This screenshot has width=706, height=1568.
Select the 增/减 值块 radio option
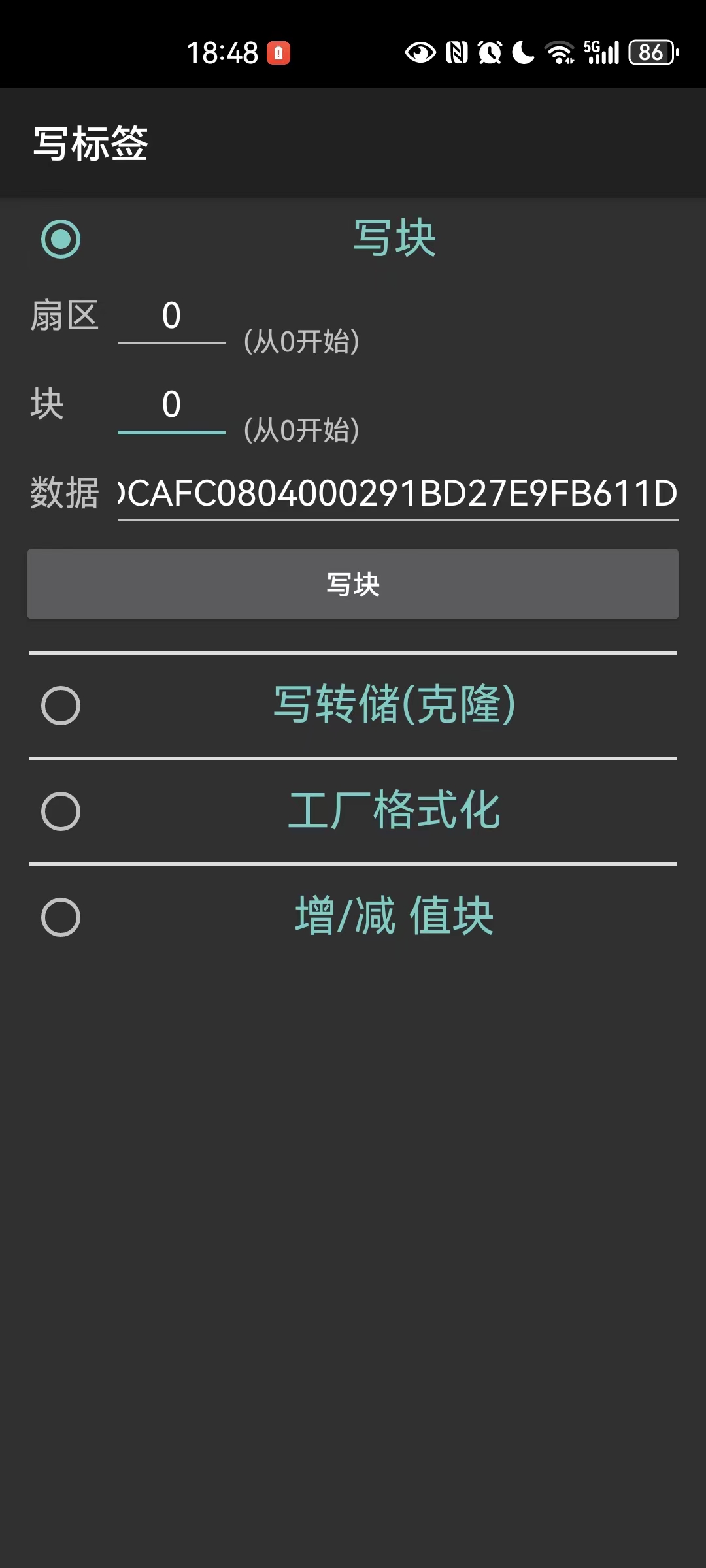pos(61,917)
